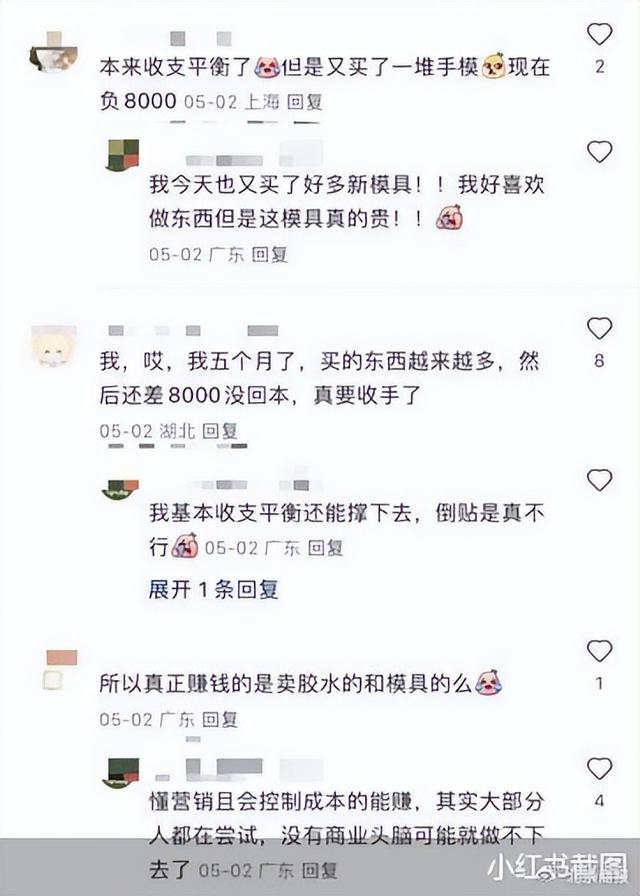Like the reply 我基本收支平衡还能撑下去
The height and width of the screenshot is (896, 640).
point(599,480)
